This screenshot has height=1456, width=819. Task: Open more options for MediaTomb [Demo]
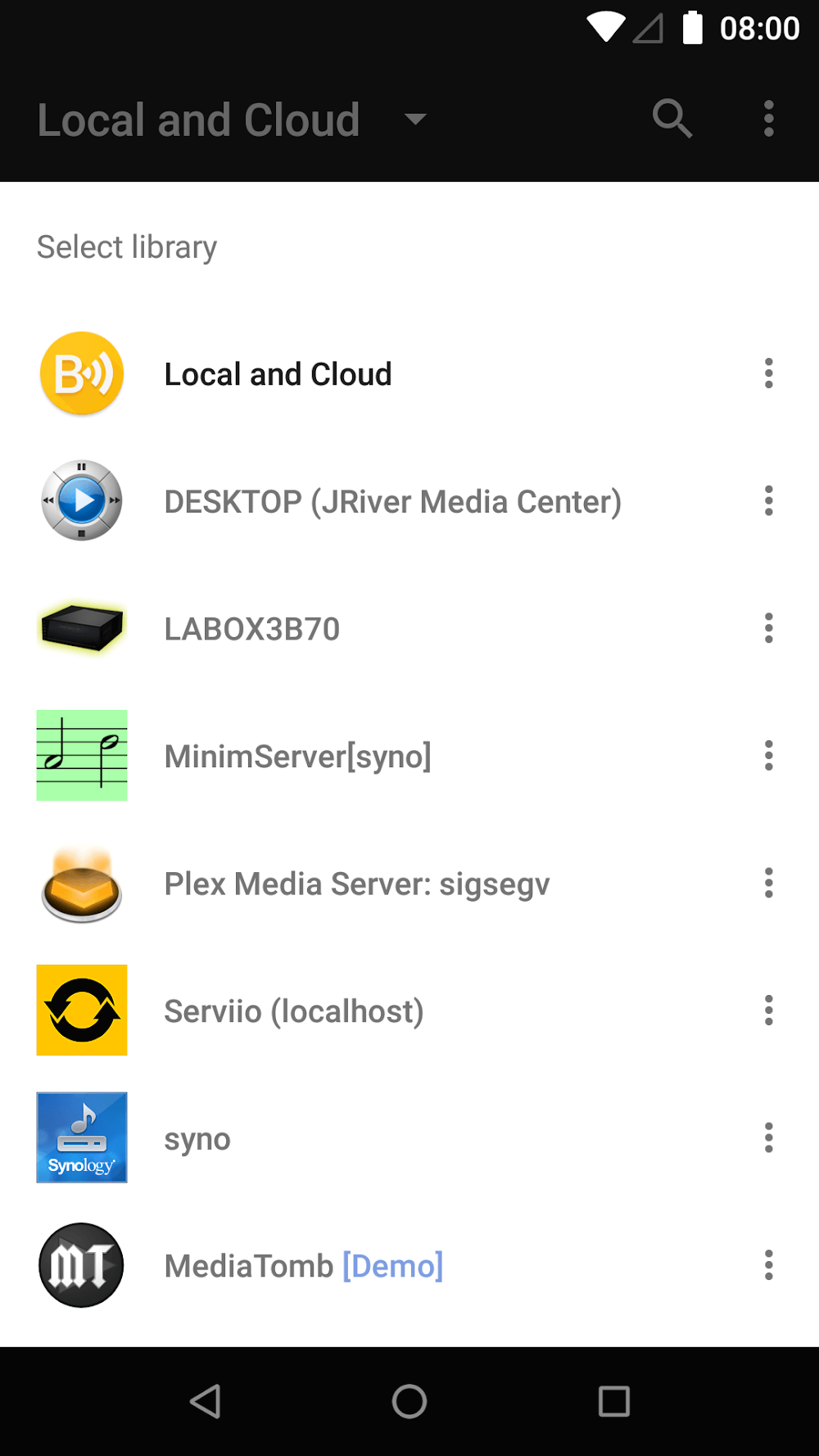coord(768,1265)
